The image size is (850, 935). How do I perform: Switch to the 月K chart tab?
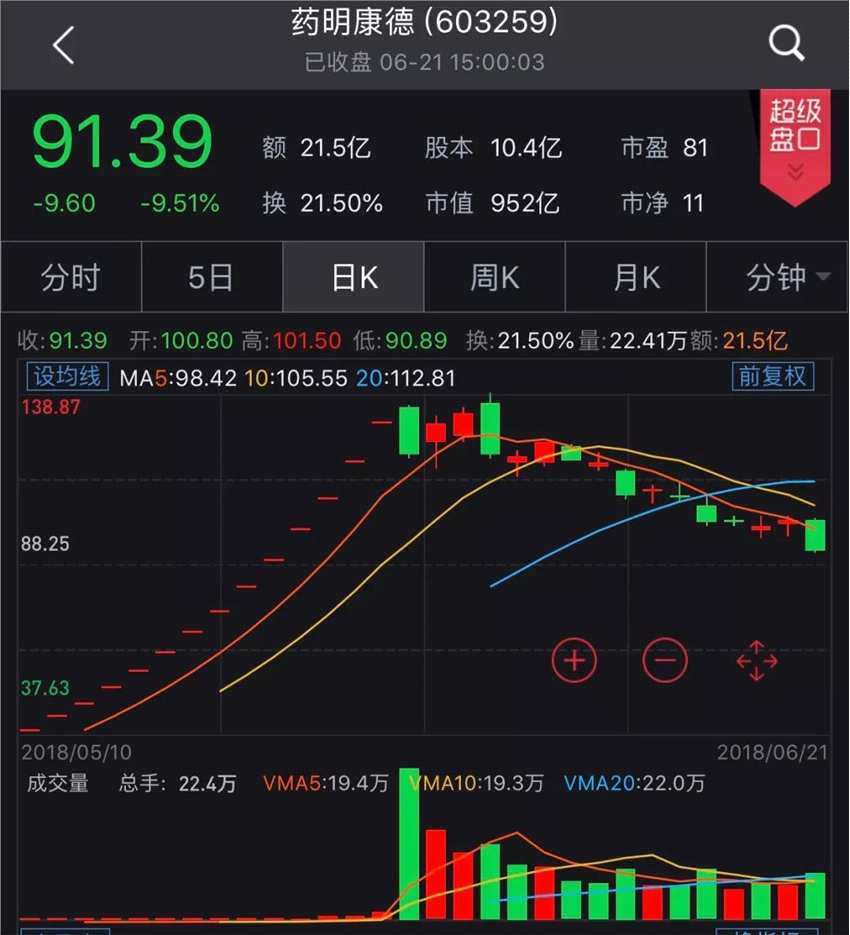pos(636,277)
